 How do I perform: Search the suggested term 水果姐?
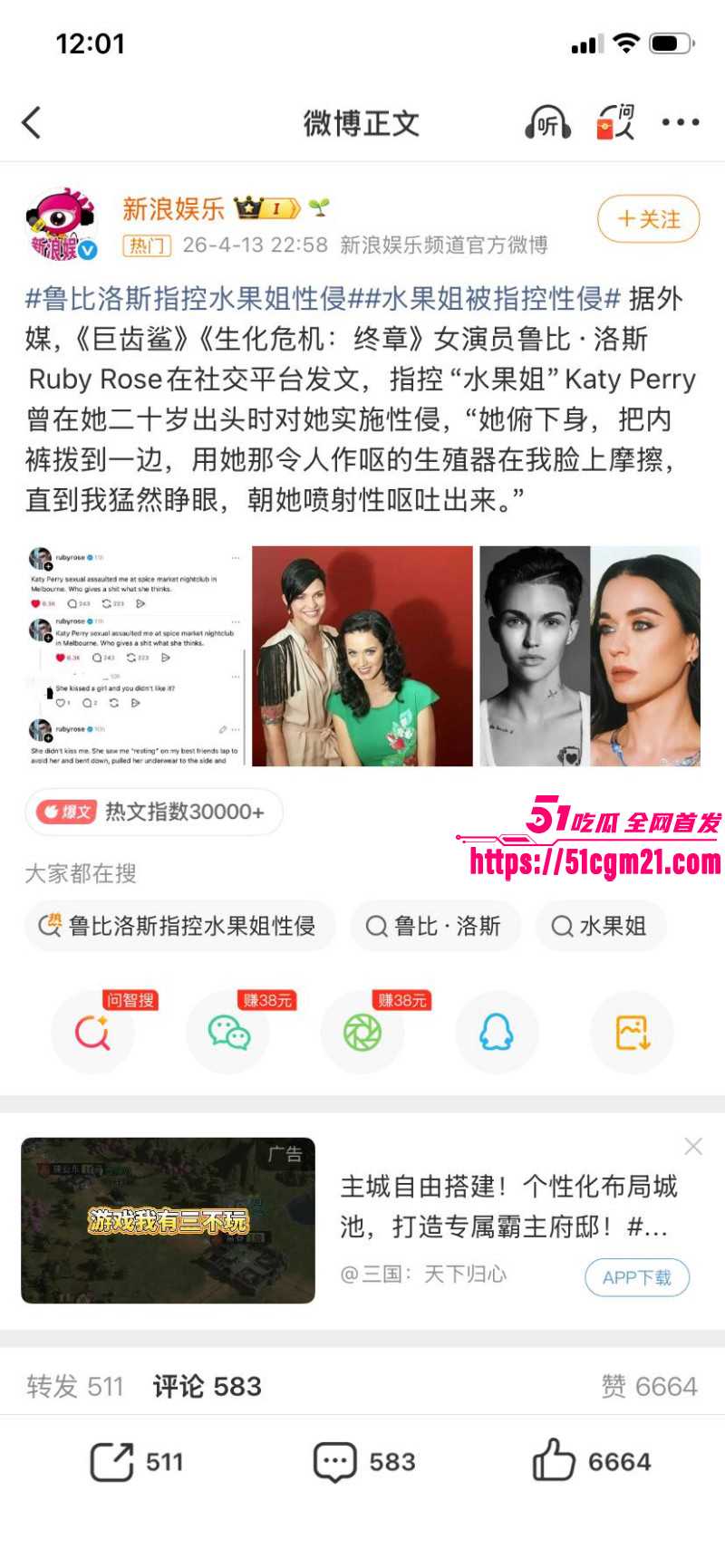pyautogui.click(x=598, y=926)
